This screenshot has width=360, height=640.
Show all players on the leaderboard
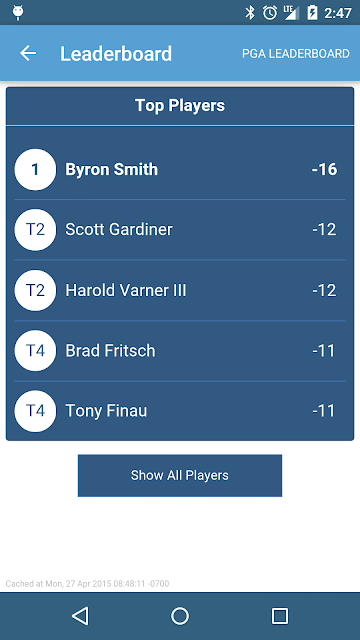[180, 476]
